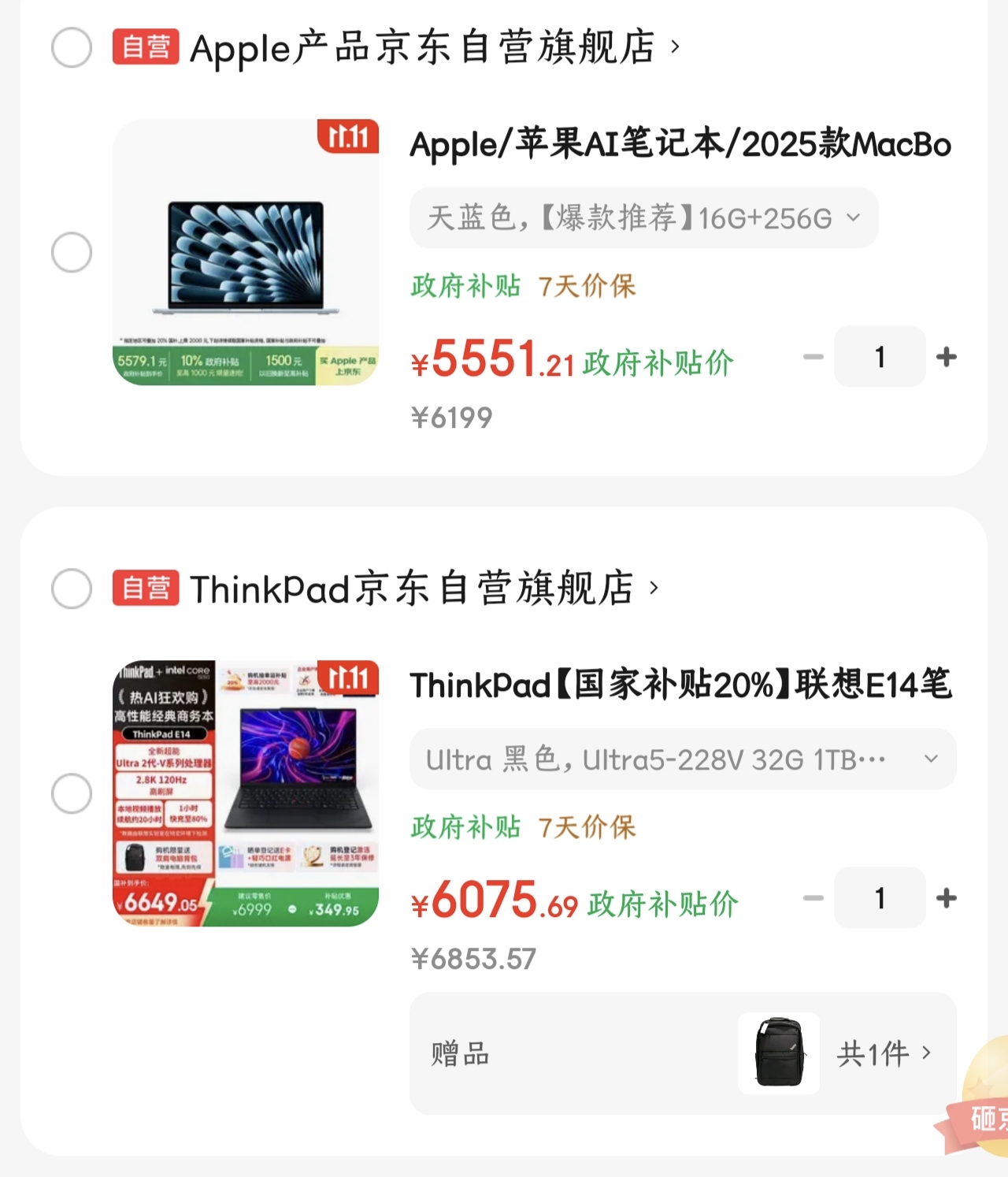Select all items from Apple产品京东自营旗舰店
Viewport: 1008px width, 1177px height.
(72, 47)
